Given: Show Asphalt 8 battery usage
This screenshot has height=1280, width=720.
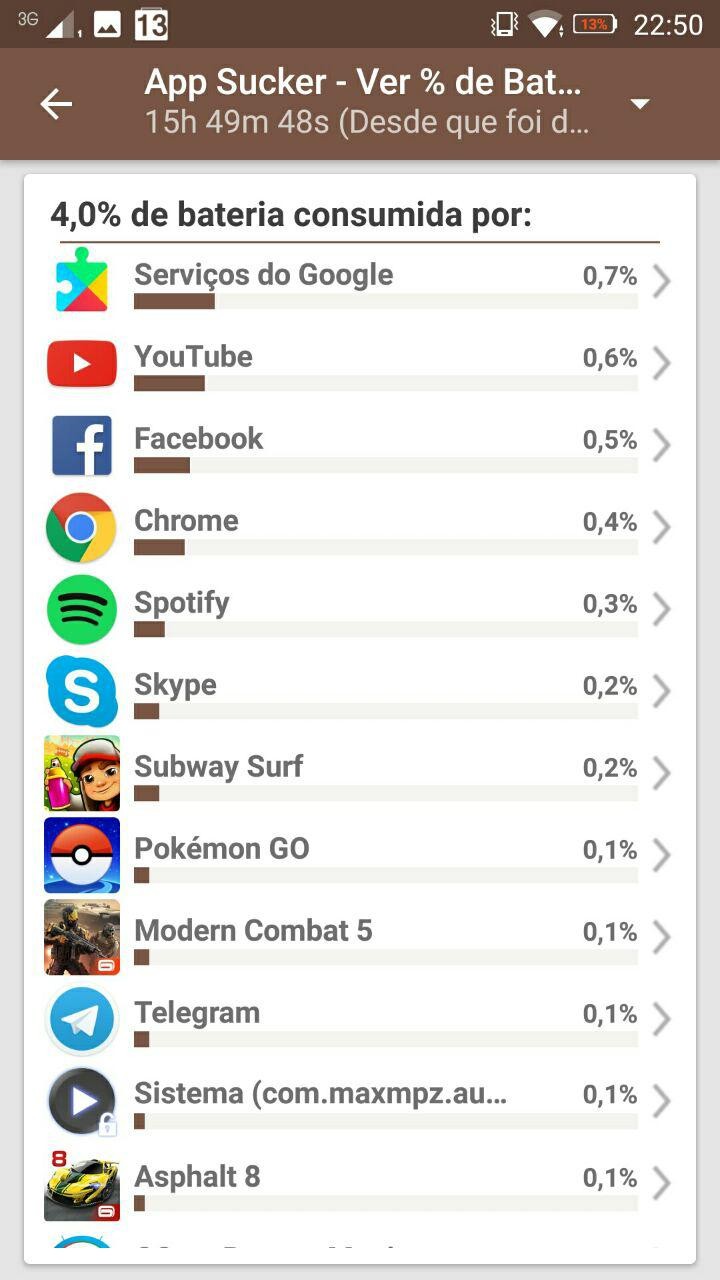Looking at the screenshot, I should pos(360,1185).
